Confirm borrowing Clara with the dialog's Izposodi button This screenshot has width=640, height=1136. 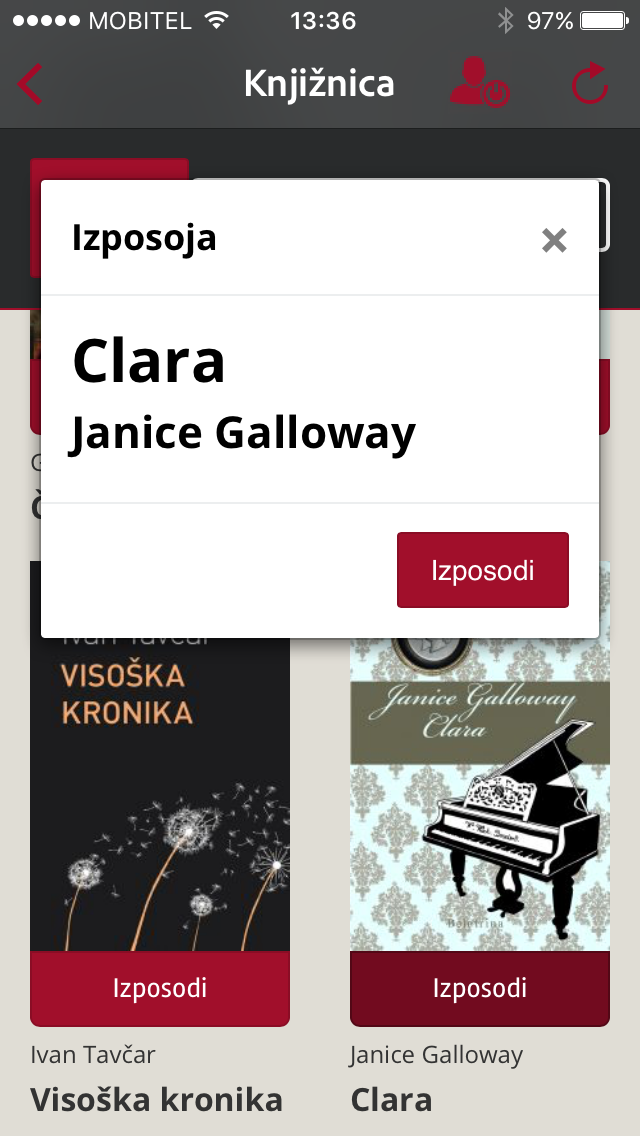click(x=482, y=570)
